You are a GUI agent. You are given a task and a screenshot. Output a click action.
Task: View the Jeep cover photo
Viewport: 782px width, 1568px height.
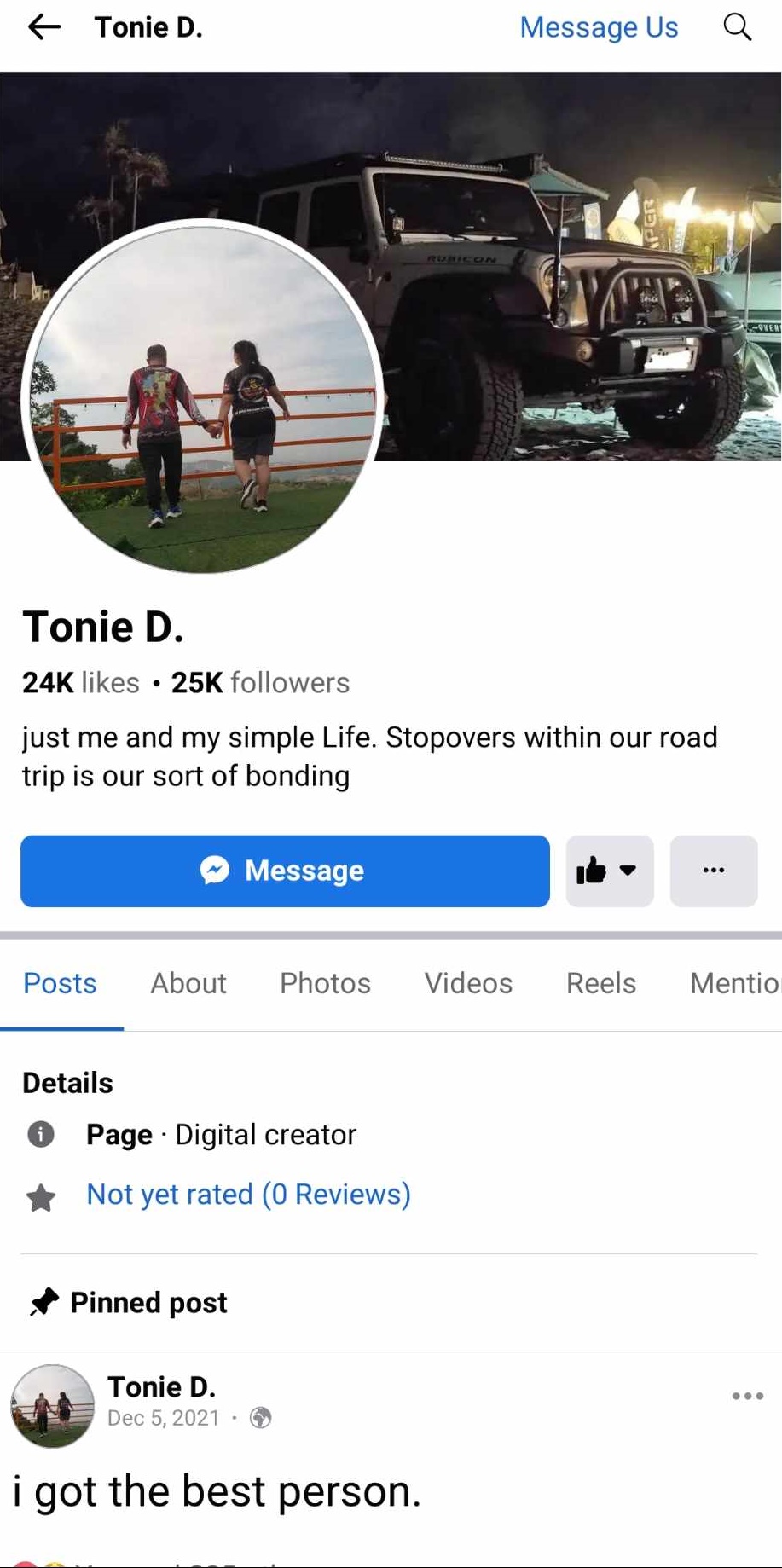coord(563,273)
